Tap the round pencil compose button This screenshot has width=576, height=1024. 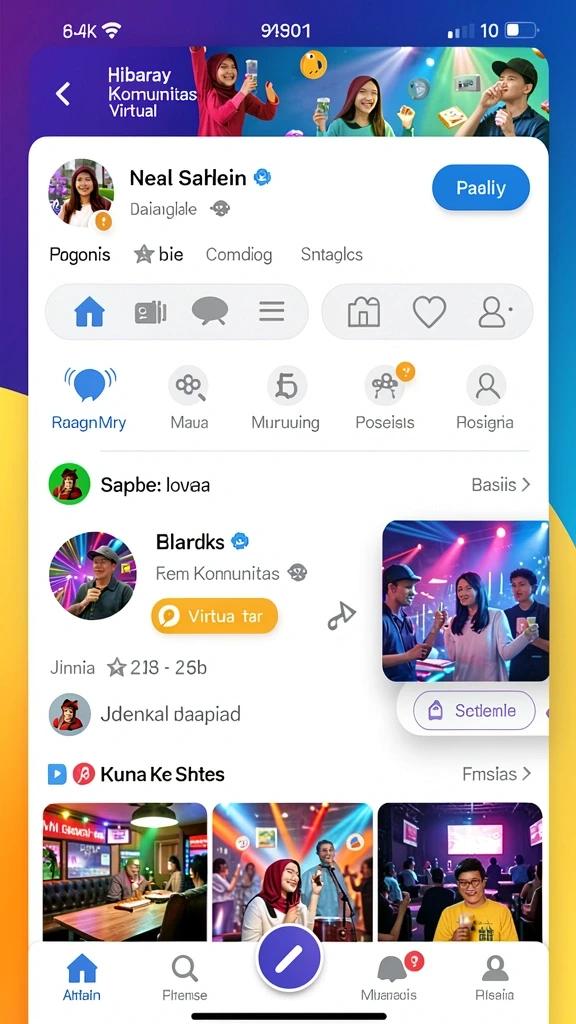coord(289,958)
